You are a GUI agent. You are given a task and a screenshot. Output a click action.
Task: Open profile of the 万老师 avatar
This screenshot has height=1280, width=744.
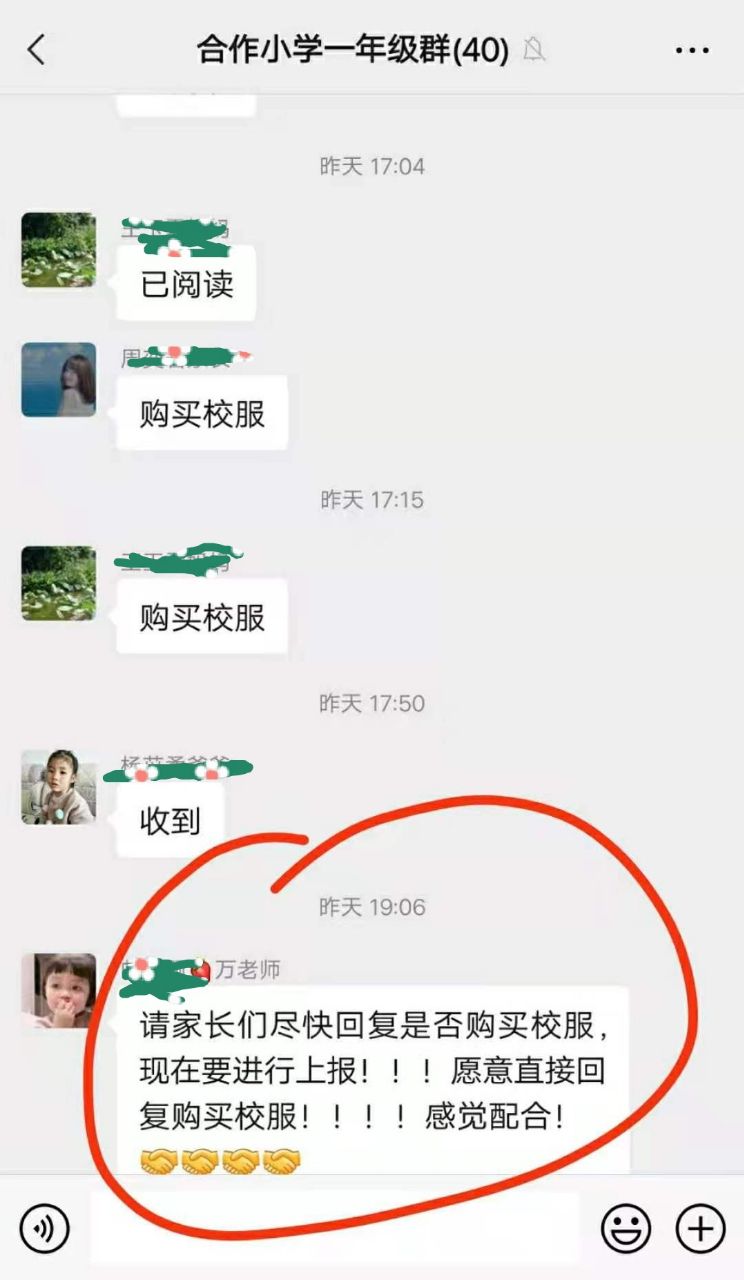coord(59,990)
